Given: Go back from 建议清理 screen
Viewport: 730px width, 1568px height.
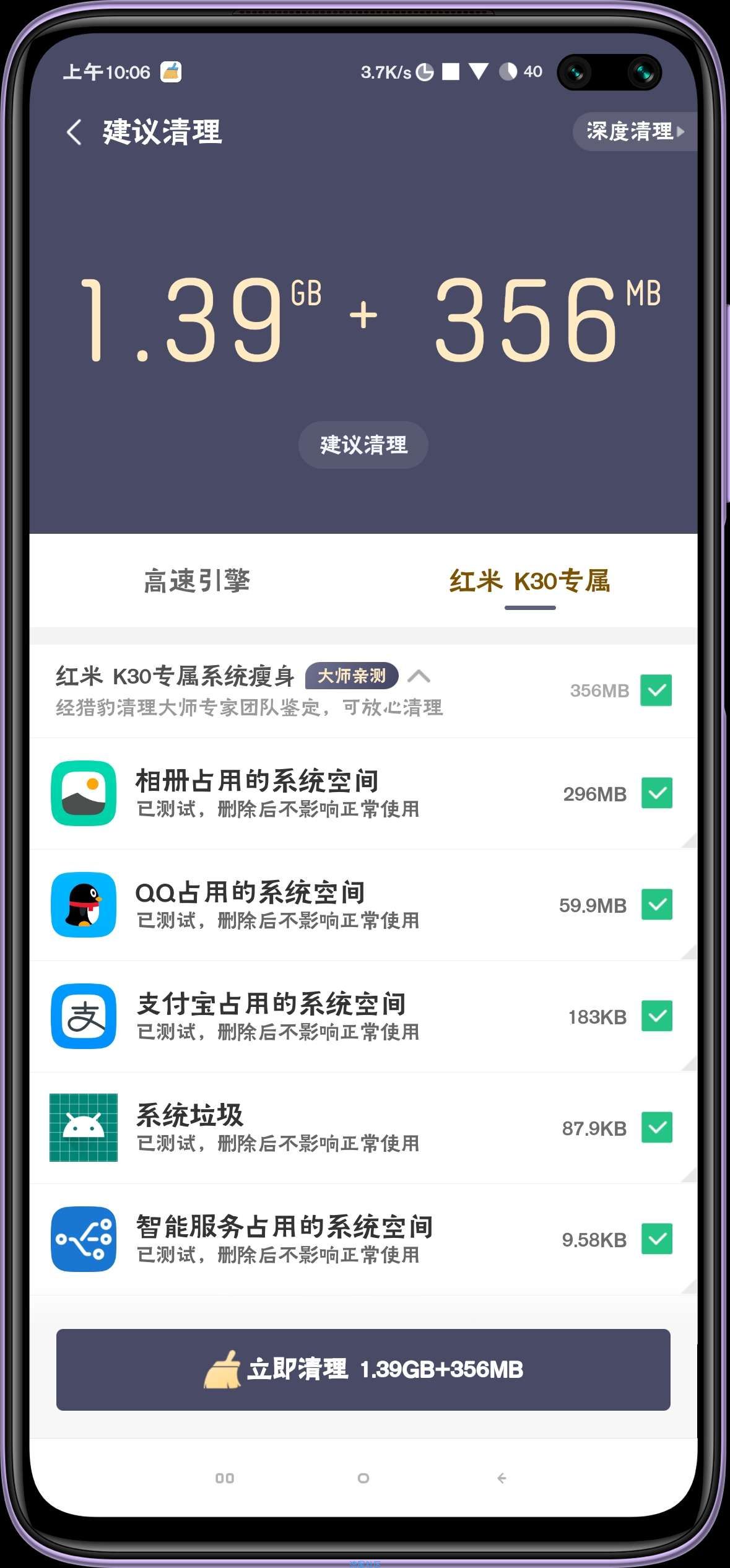Looking at the screenshot, I should click(74, 132).
